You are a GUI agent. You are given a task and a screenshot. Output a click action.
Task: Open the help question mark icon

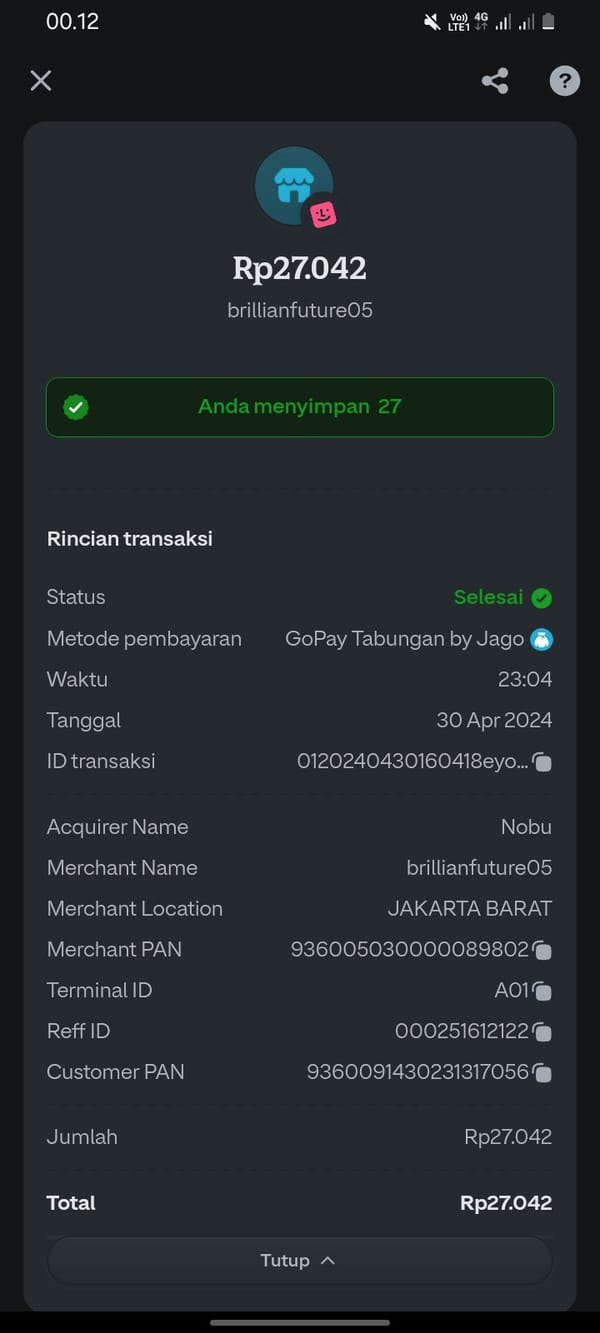click(564, 81)
